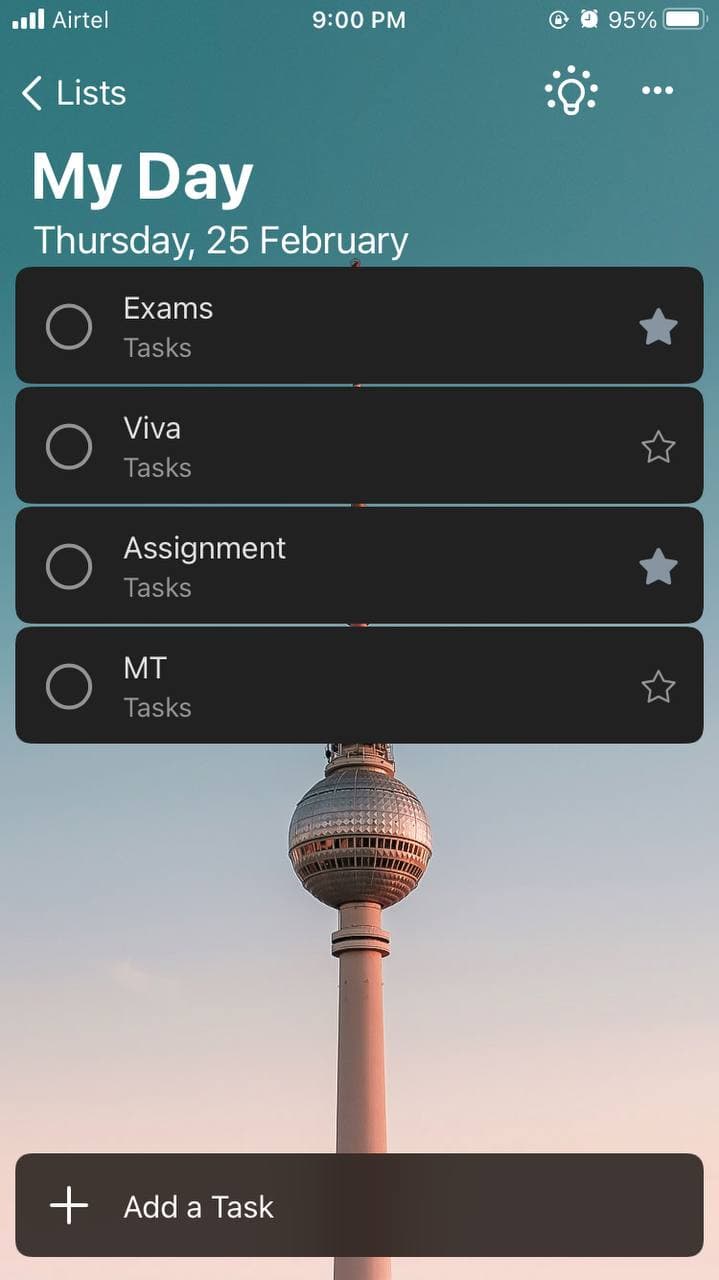This screenshot has width=719, height=1280.
Task: Unstar the Assignment task
Action: tap(658, 567)
